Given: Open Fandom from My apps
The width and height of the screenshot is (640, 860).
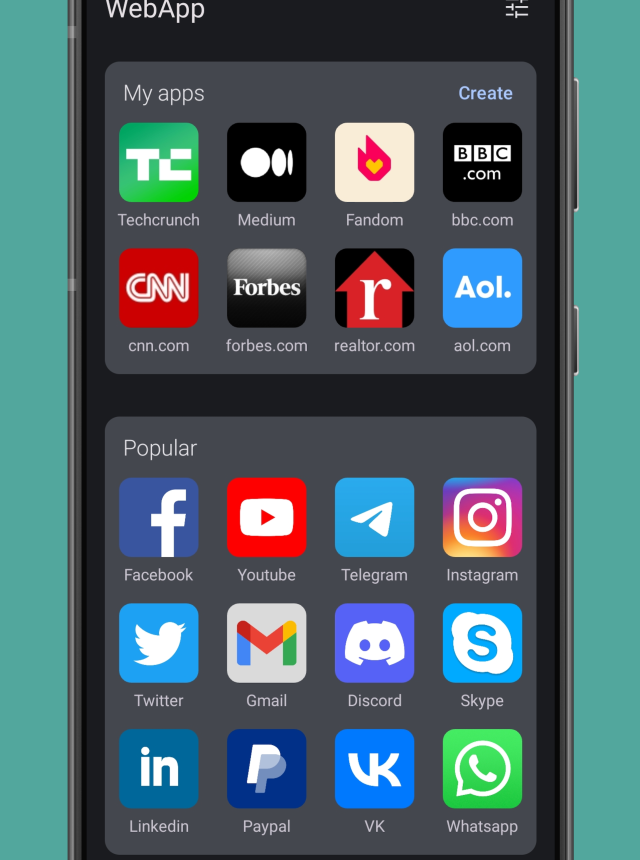Looking at the screenshot, I should pyautogui.click(x=374, y=163).
